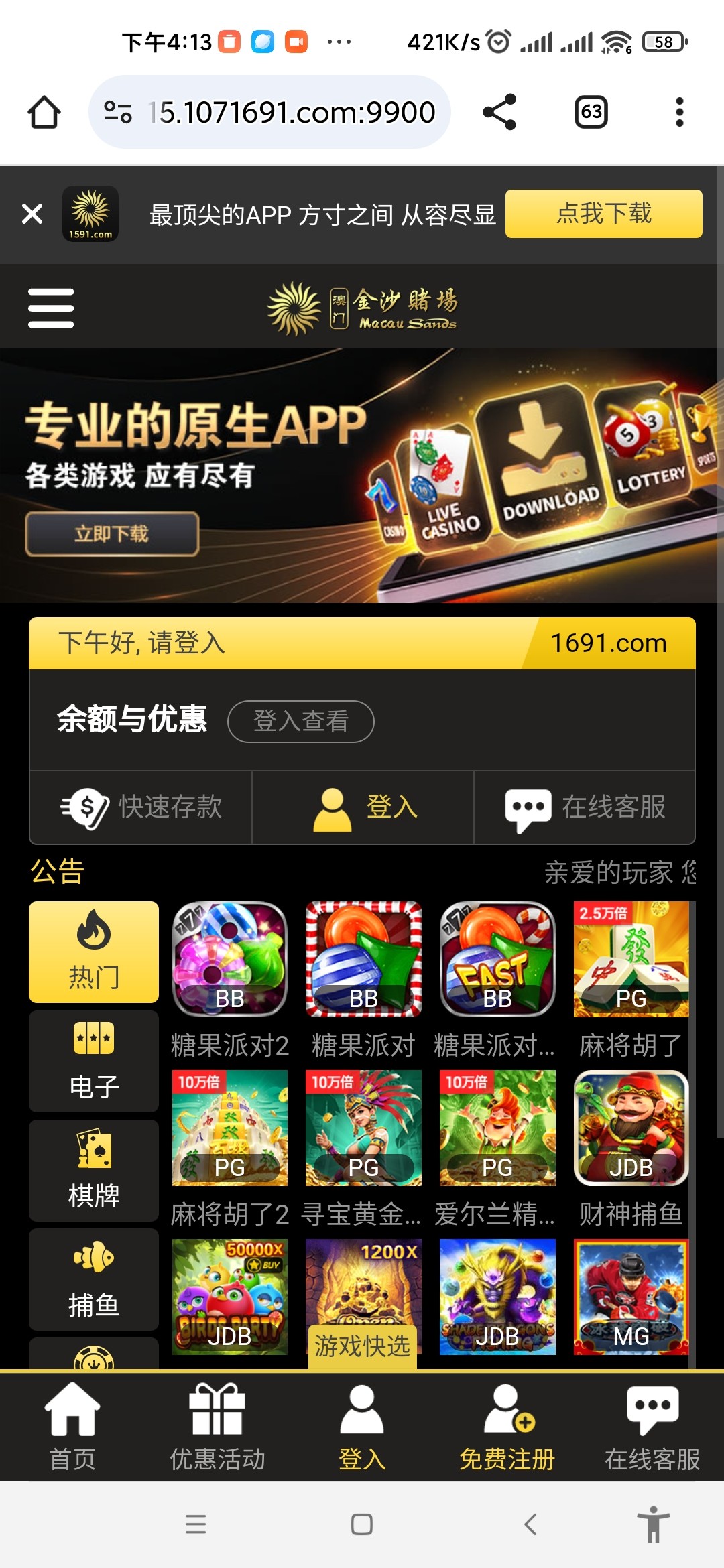The width and height of the screenshot is (724, 1568).
Task: Dismiss the app download banner
Action: [32, 214]
